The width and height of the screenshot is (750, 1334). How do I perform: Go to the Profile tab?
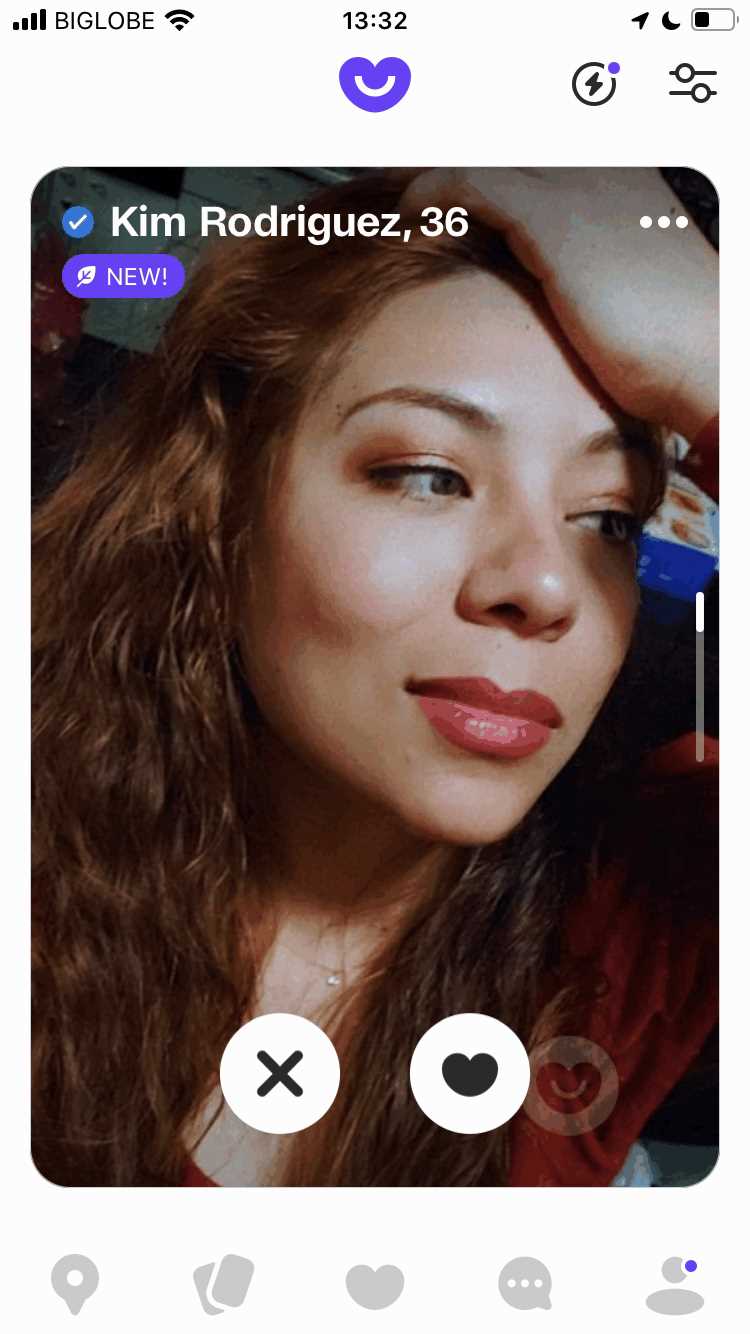tap(674, 1284)
